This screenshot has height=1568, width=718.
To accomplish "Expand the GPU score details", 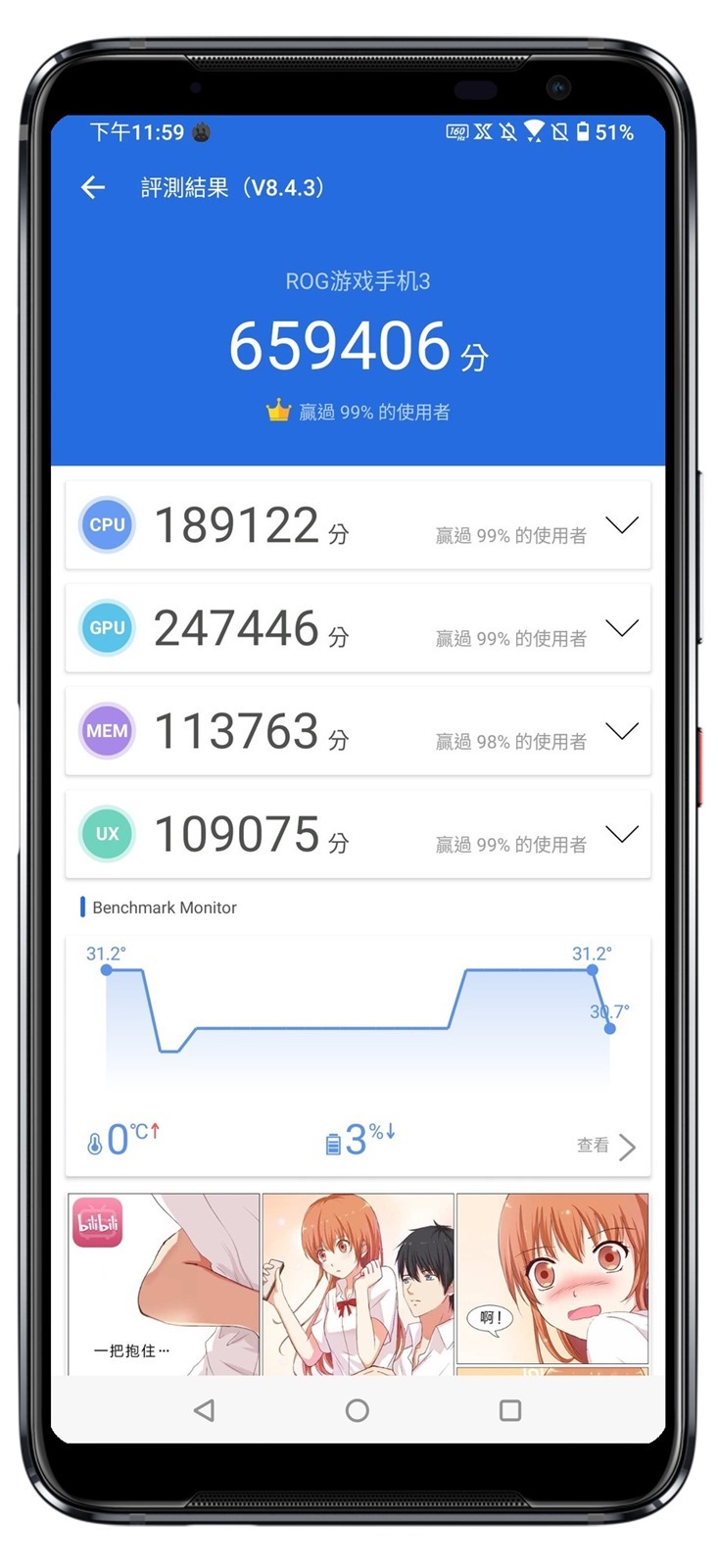I will (621, 628).
